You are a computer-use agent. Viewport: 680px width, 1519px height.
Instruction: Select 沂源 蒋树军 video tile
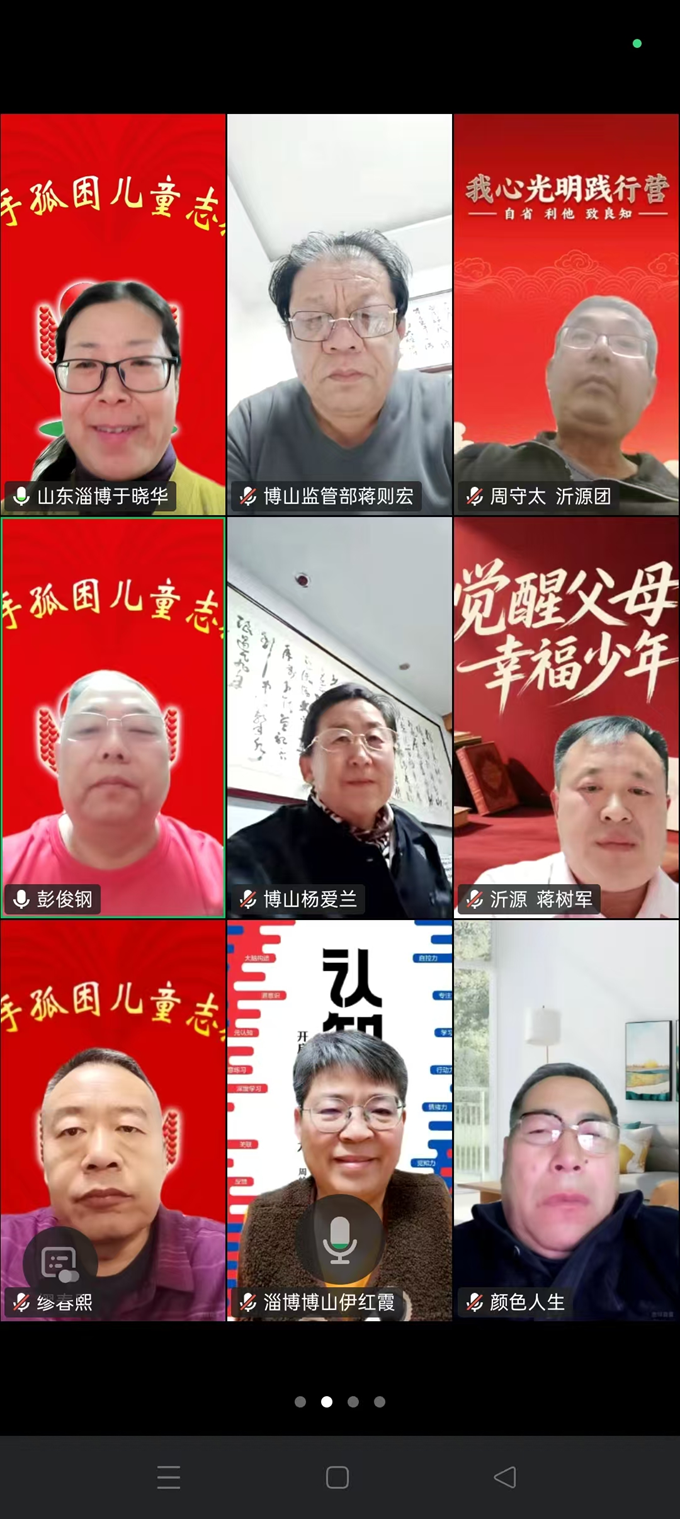point(566,716)
